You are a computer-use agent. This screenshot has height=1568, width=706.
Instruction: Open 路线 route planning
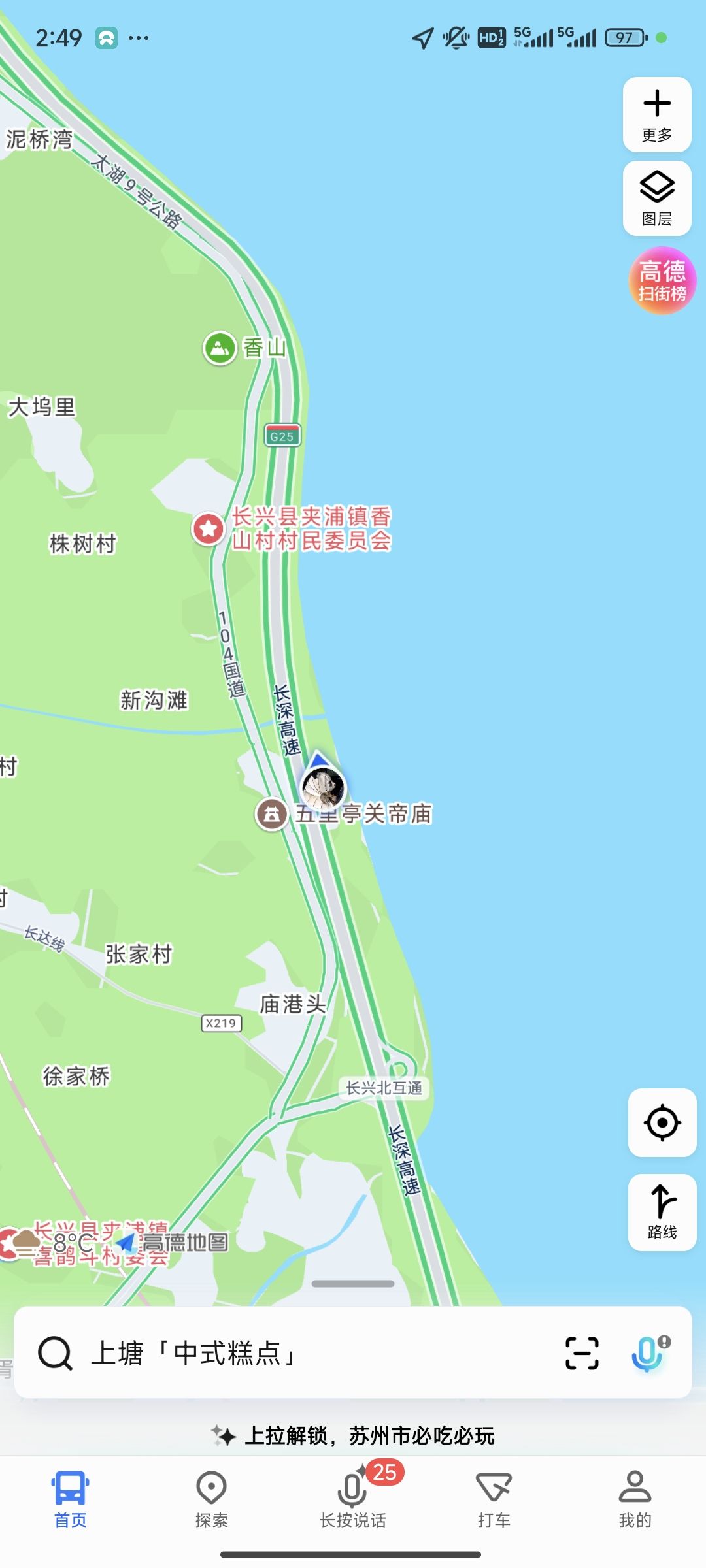[x=662, y=1212]
